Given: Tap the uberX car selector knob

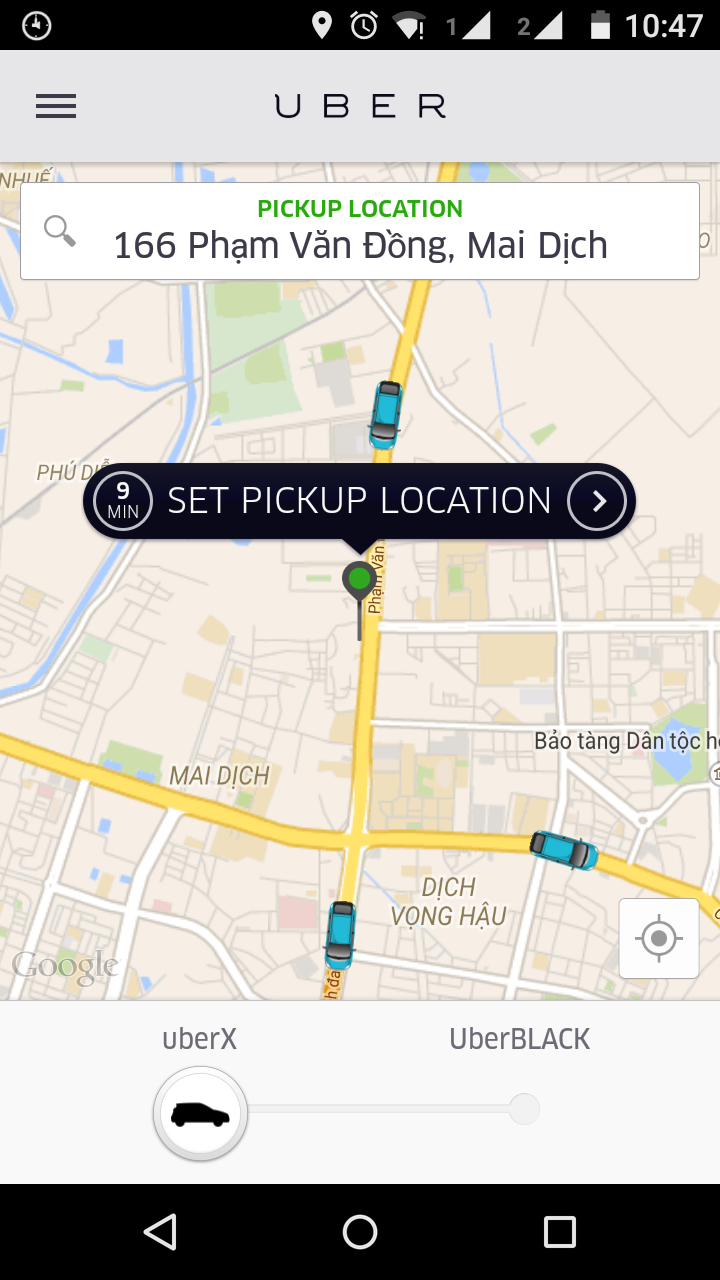Looking at the screenshot, I should (200, 1114).
